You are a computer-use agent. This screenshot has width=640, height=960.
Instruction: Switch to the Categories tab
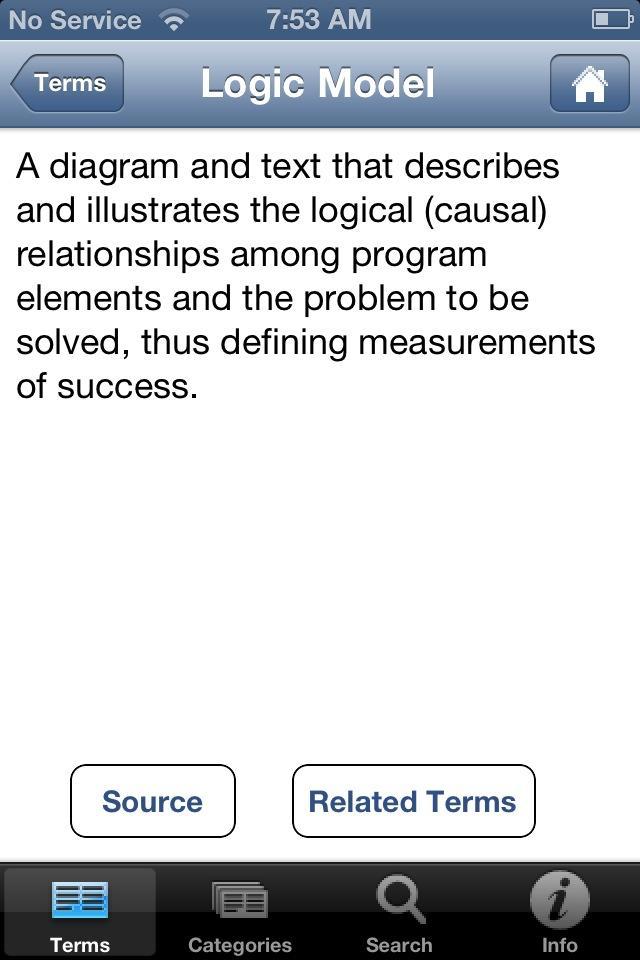coord(240,912)
